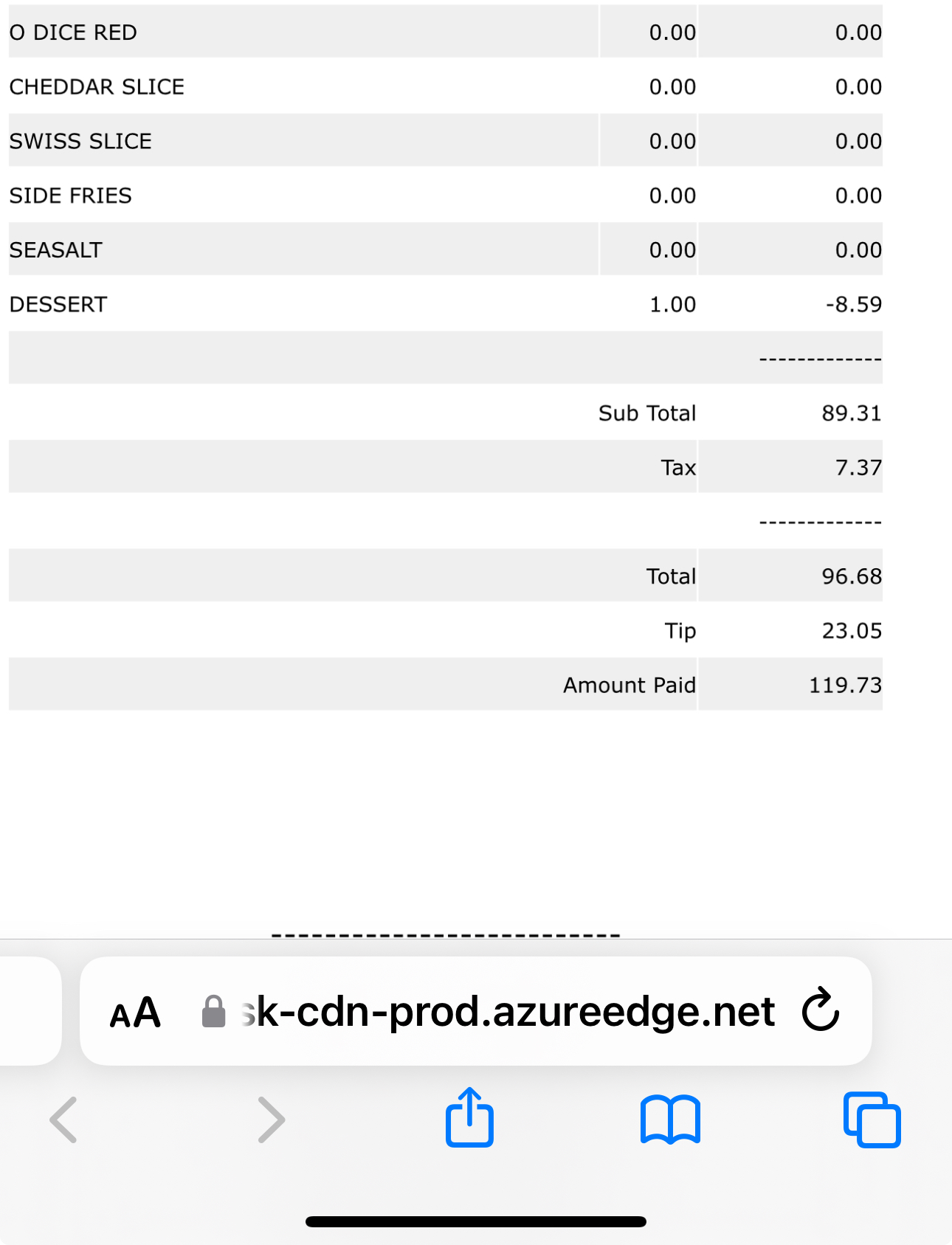The height and width of the screenshot is (1245, 952).
Task: Reload the receipt page
Action: [x=821, y=1010]
